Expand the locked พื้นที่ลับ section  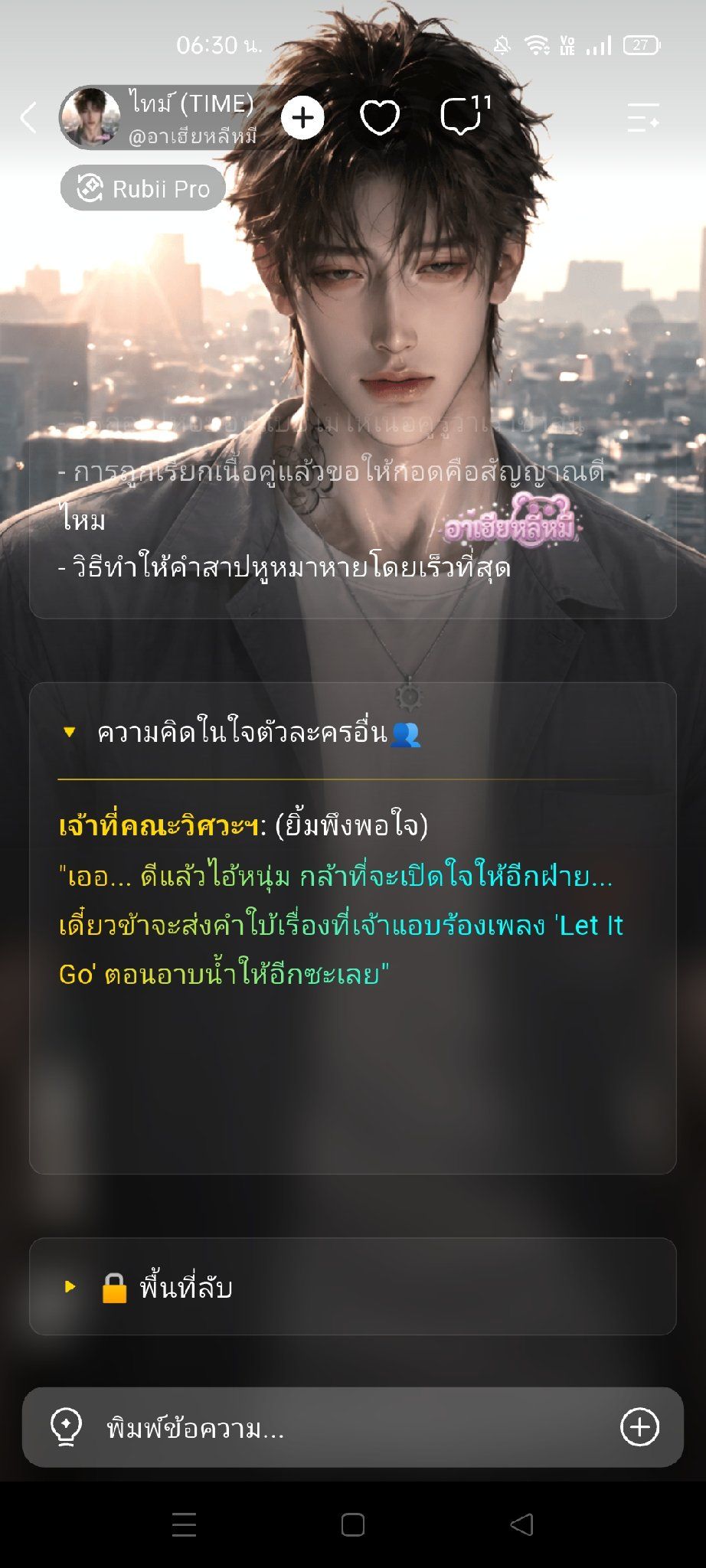(x=352, y=1287)
